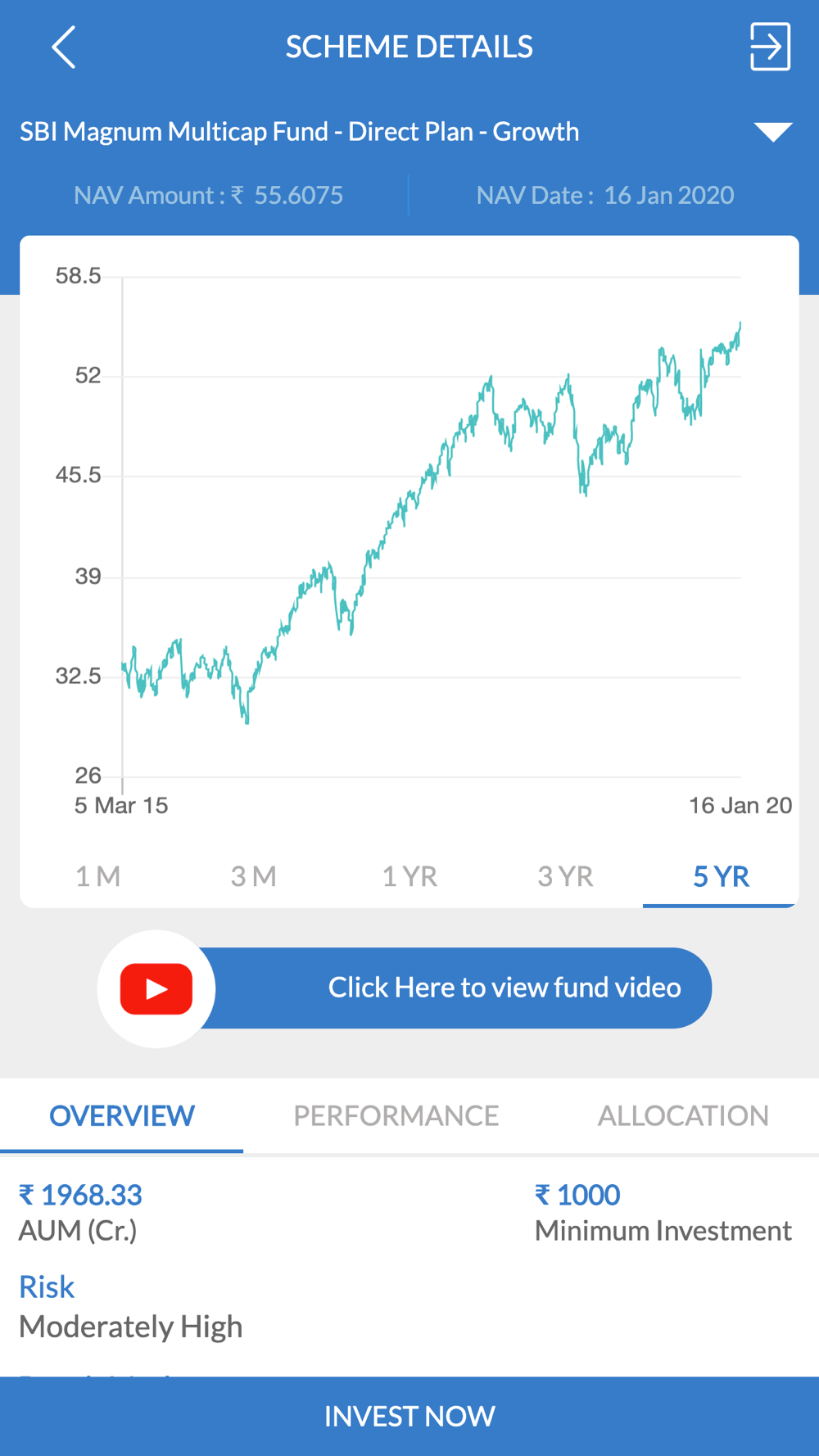Open the Overview tab
This screenshot has width=819, height=1456.
point(122,1115)
